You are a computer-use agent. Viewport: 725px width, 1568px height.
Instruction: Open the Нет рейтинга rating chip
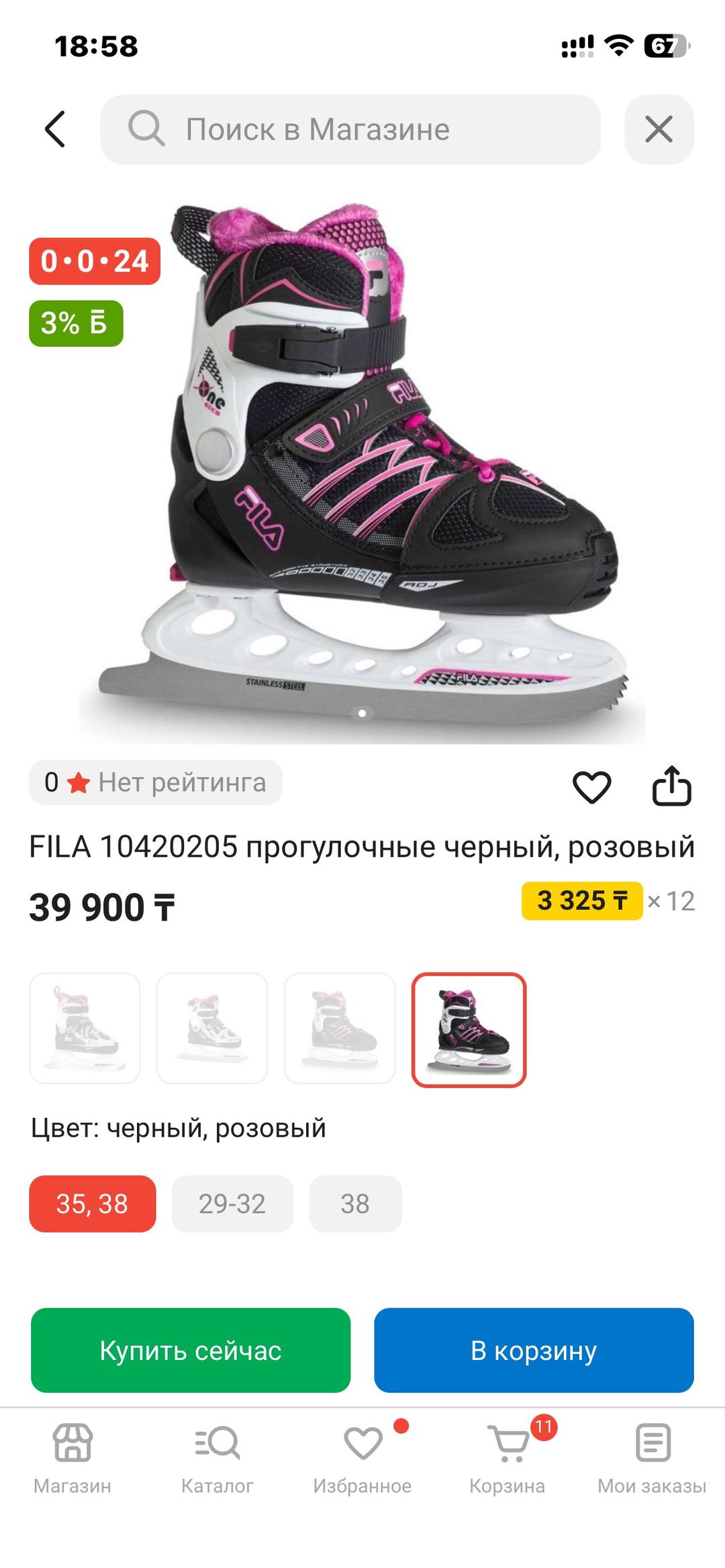(x=156, y=782)
